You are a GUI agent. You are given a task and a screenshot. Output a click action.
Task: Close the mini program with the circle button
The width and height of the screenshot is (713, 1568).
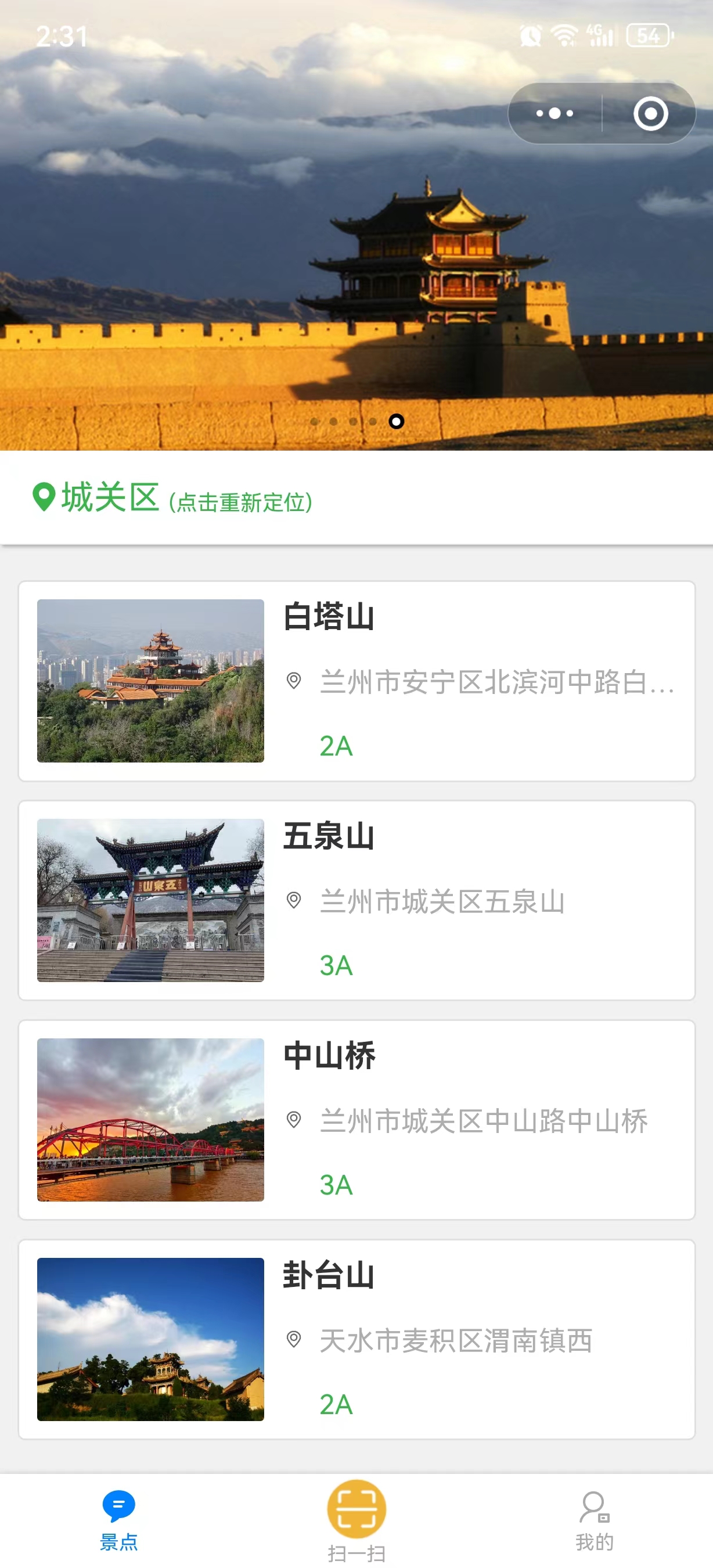(650, 113)
